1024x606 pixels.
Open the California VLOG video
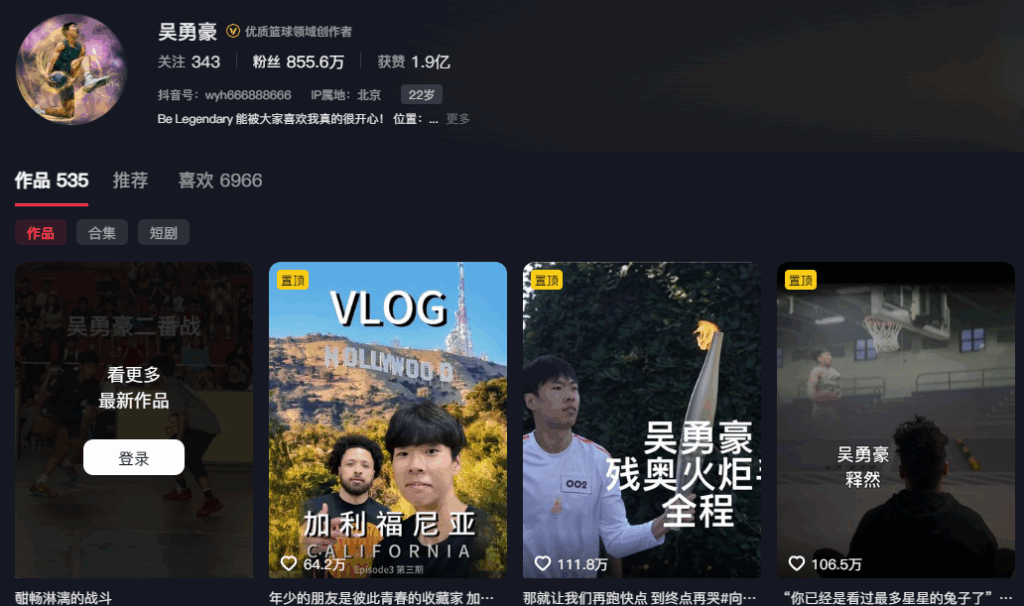click(x=388, y=420)
